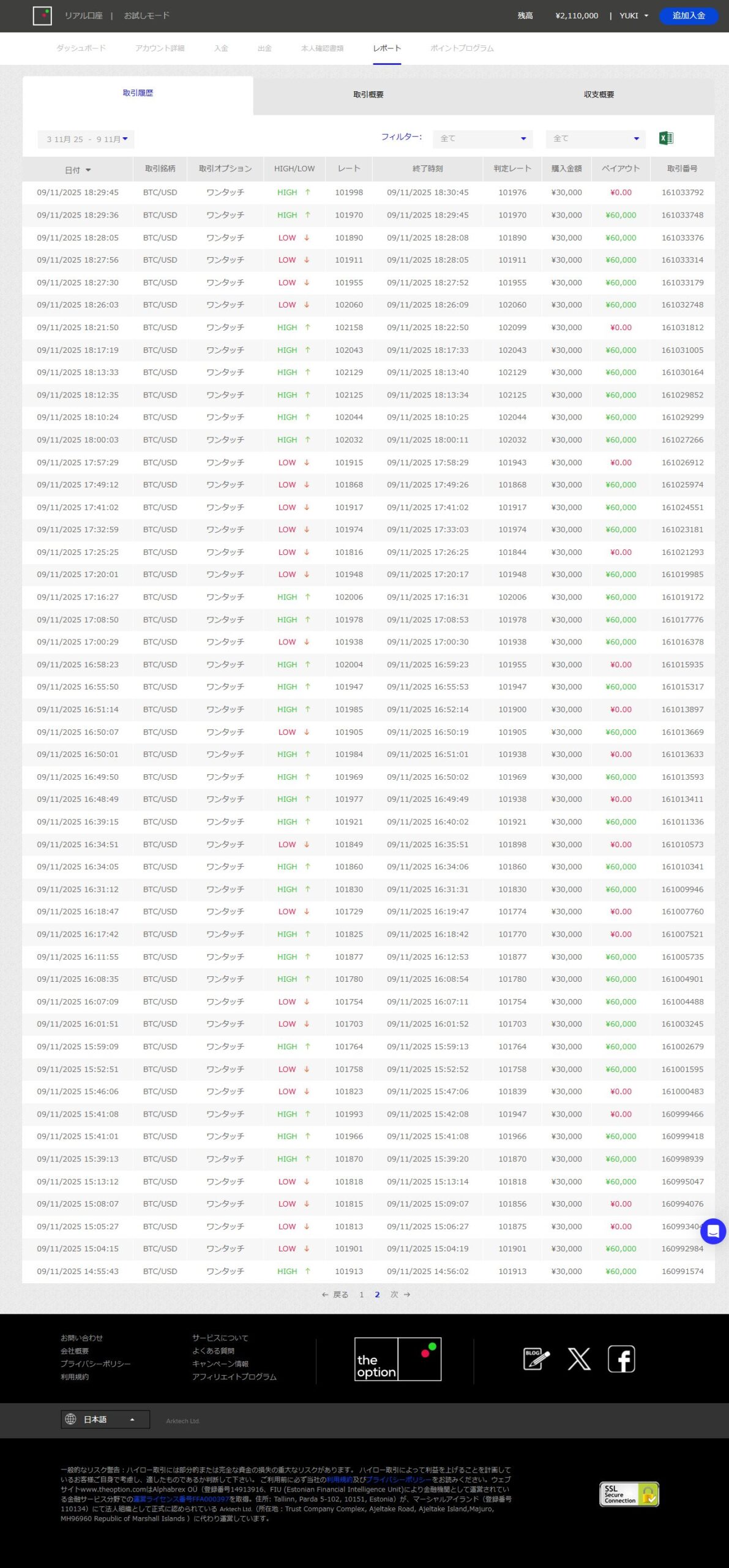Go to page 1 of results

click(x=361, y=1295)
